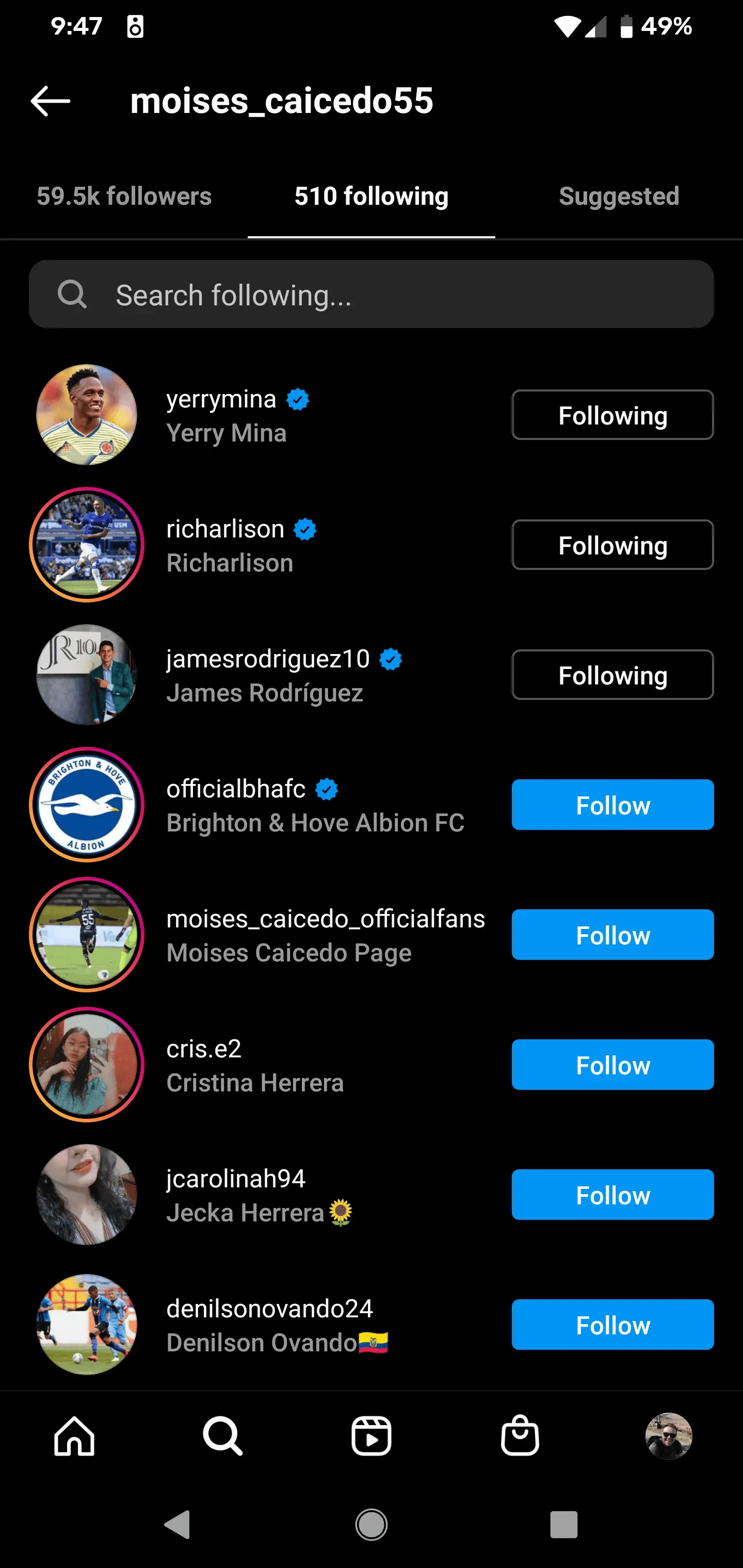The image size is (743, 1568).
Task: Switch to the Suggested tab
Action: 618,196
